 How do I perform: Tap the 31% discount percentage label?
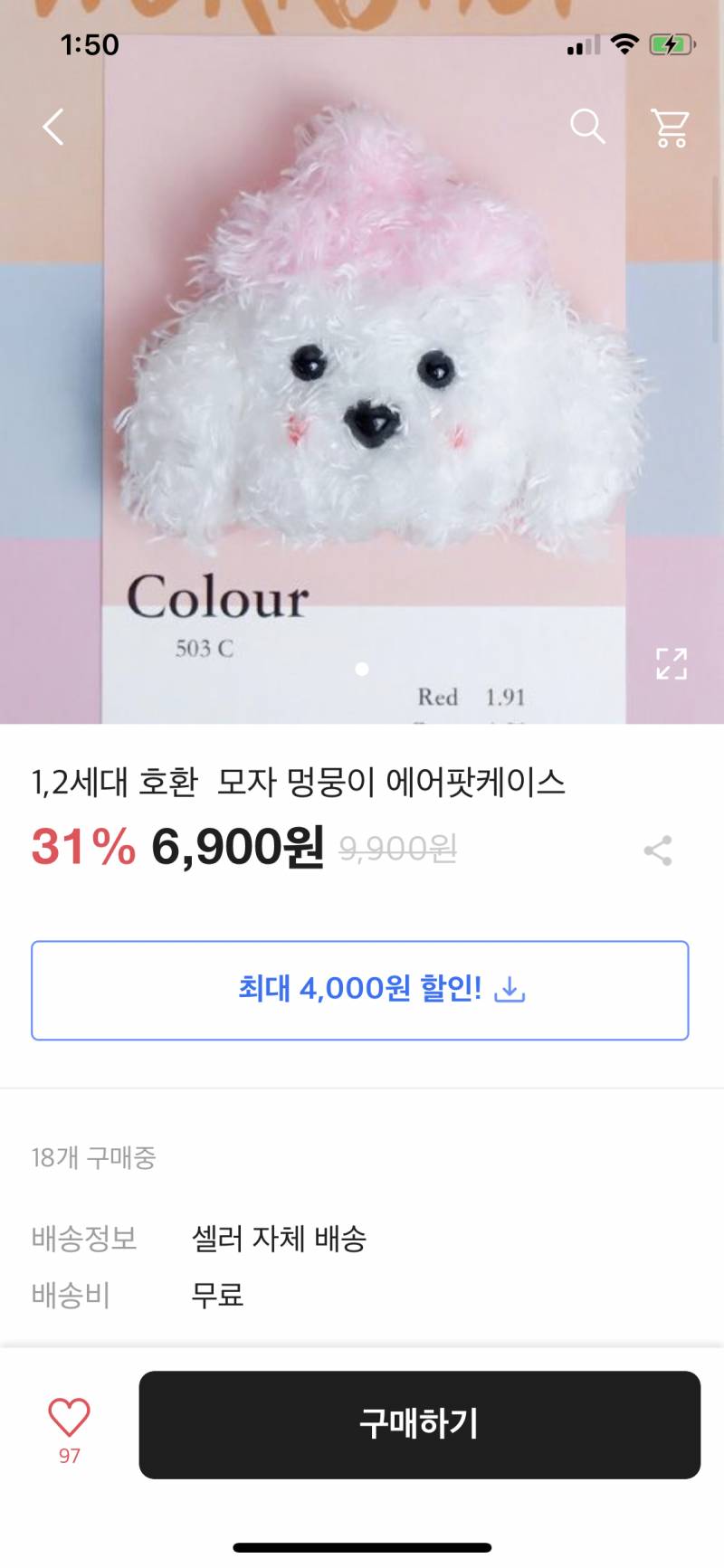tap(80, 849)
